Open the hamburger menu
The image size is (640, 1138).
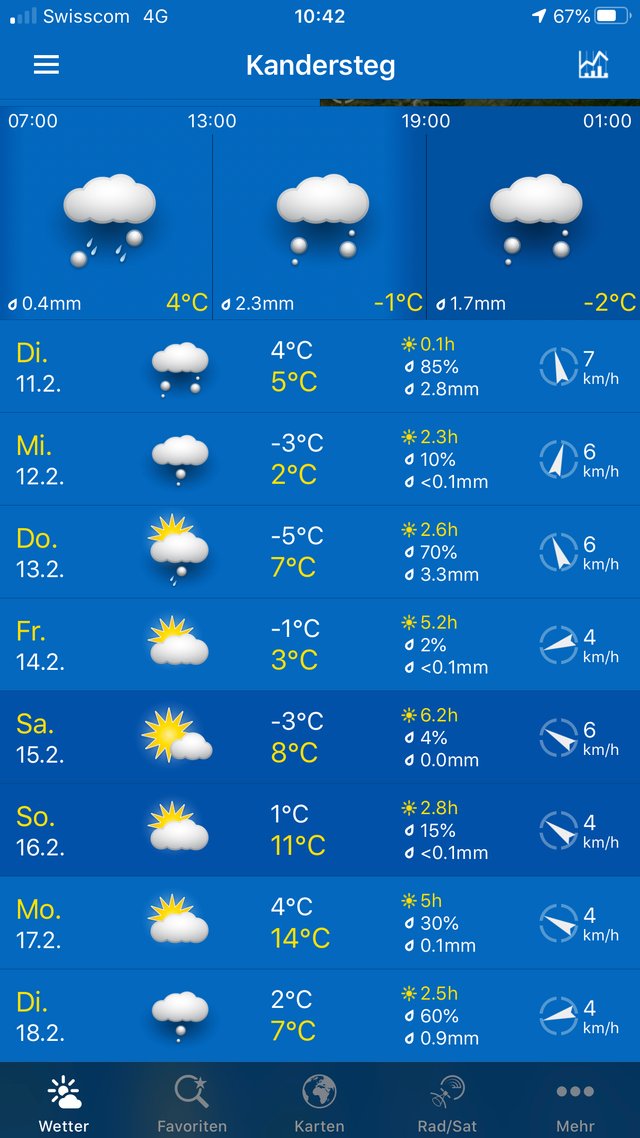pyautogui.click(x=46, y=65)
